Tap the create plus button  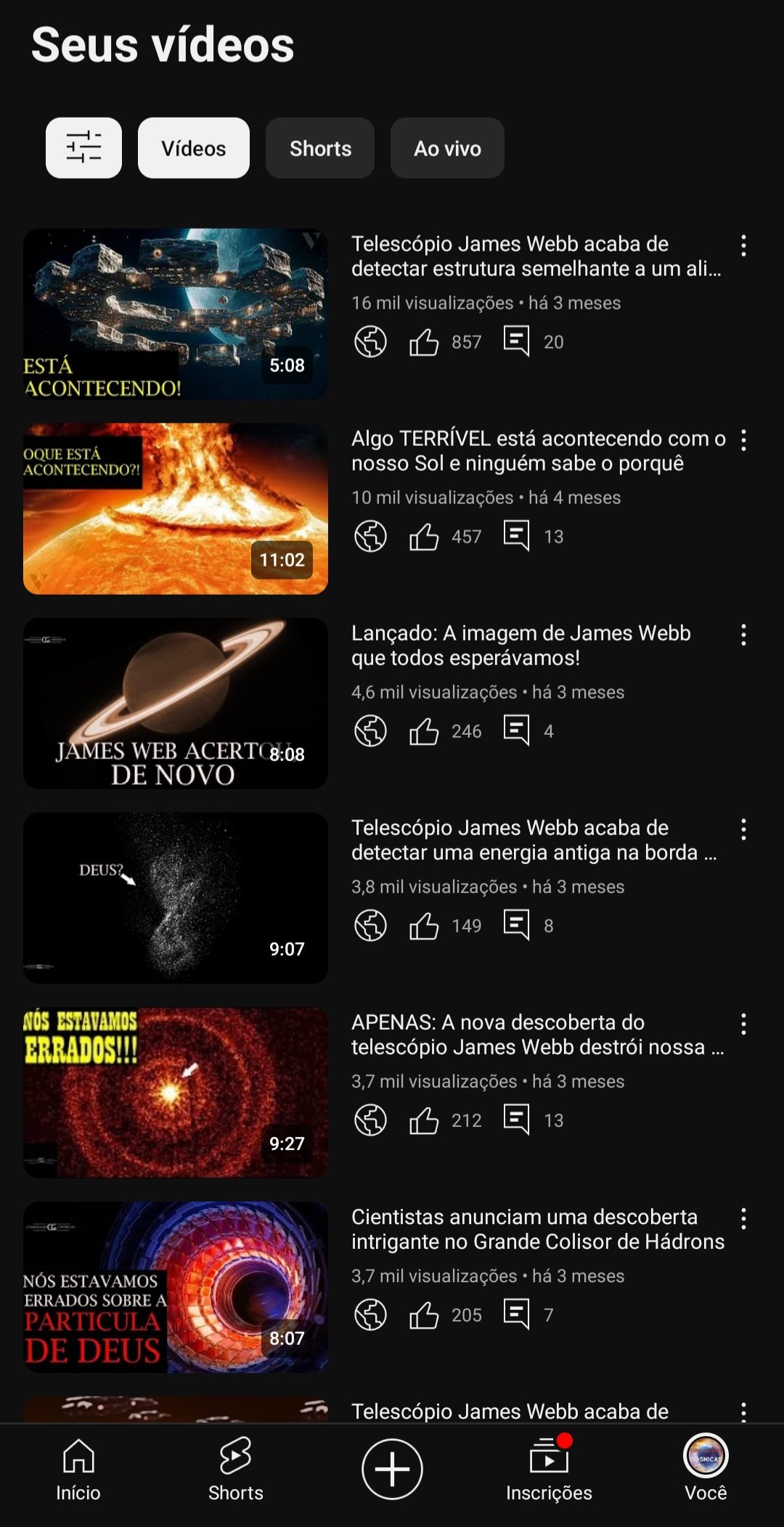[392, 1469]
